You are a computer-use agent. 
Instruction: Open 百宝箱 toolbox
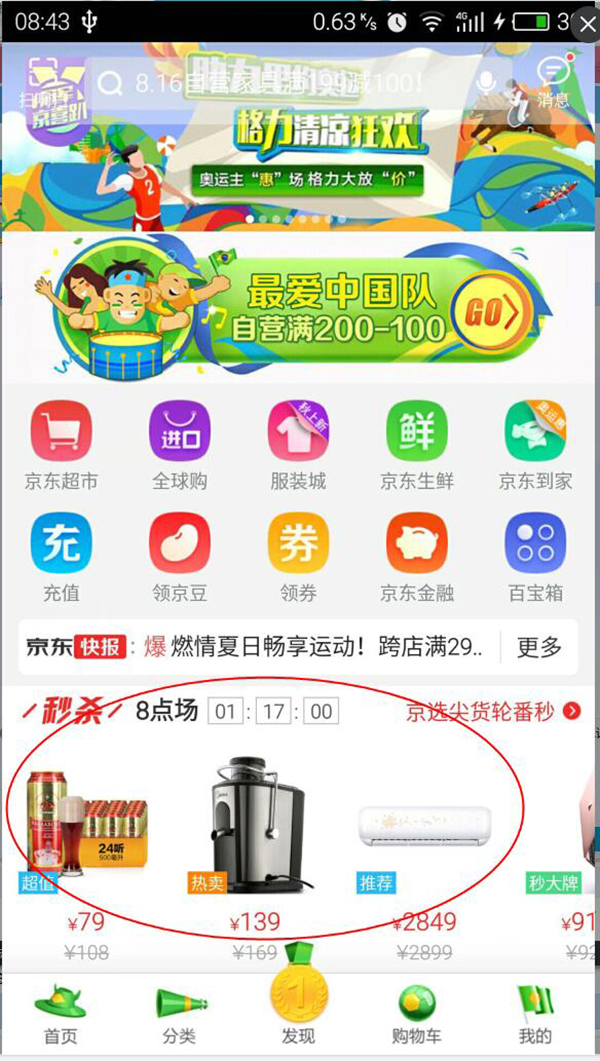point(535,557)
